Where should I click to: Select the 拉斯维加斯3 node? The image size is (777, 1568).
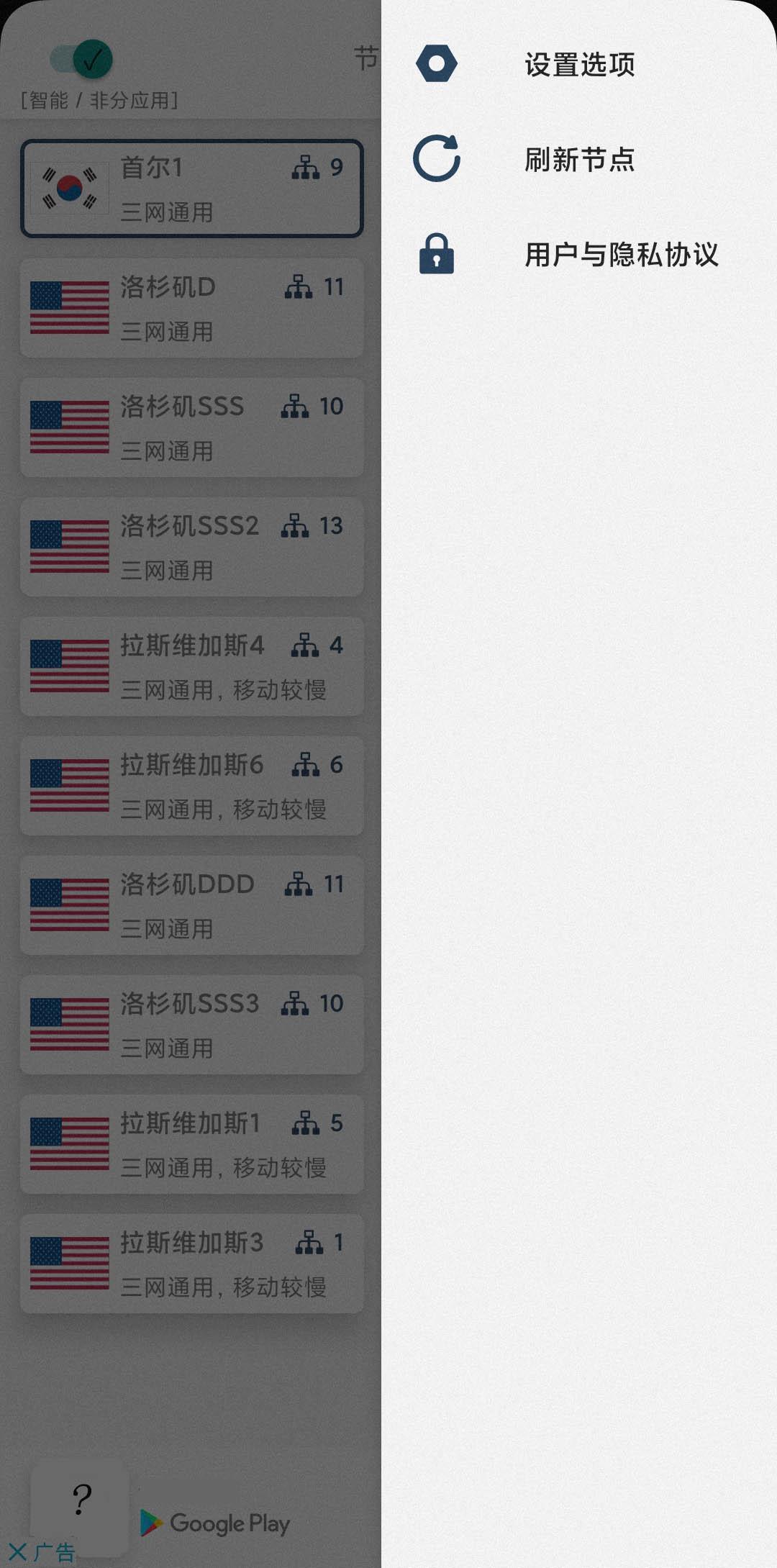(192, 1264)
